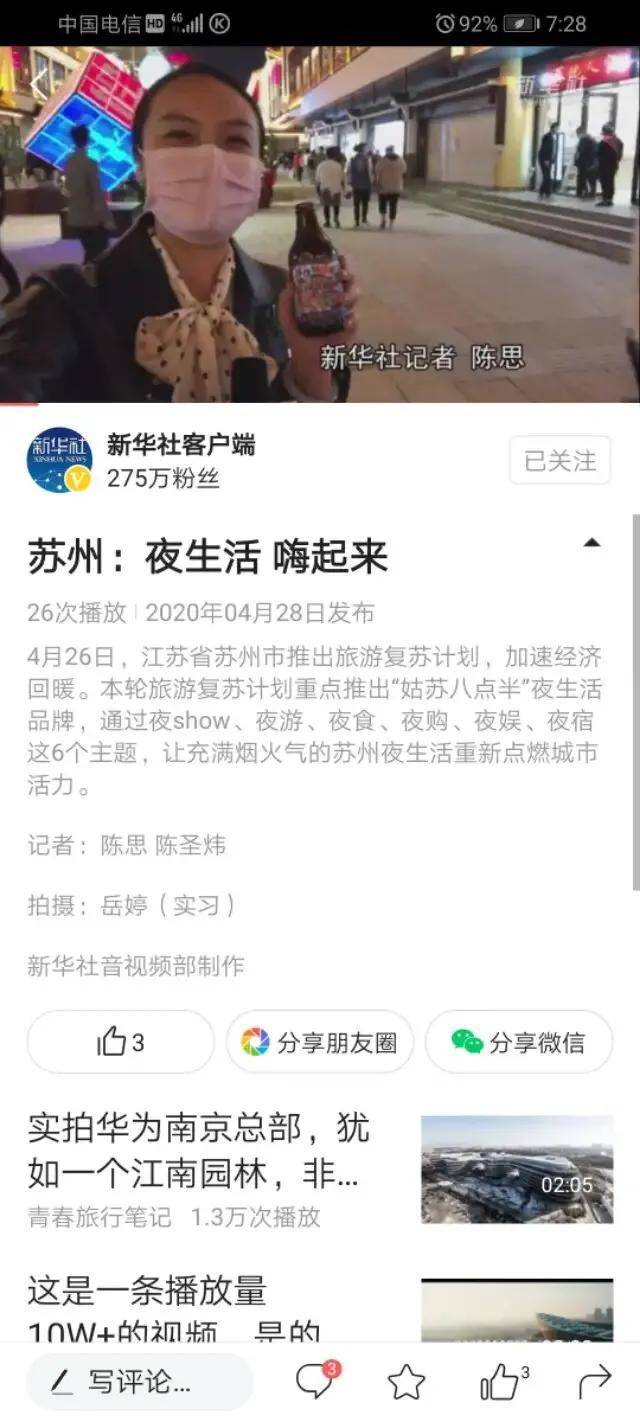The height and width of the screenshot is (1422, 640).
Task: Share via 分享微信
Action: (518, 1042)
